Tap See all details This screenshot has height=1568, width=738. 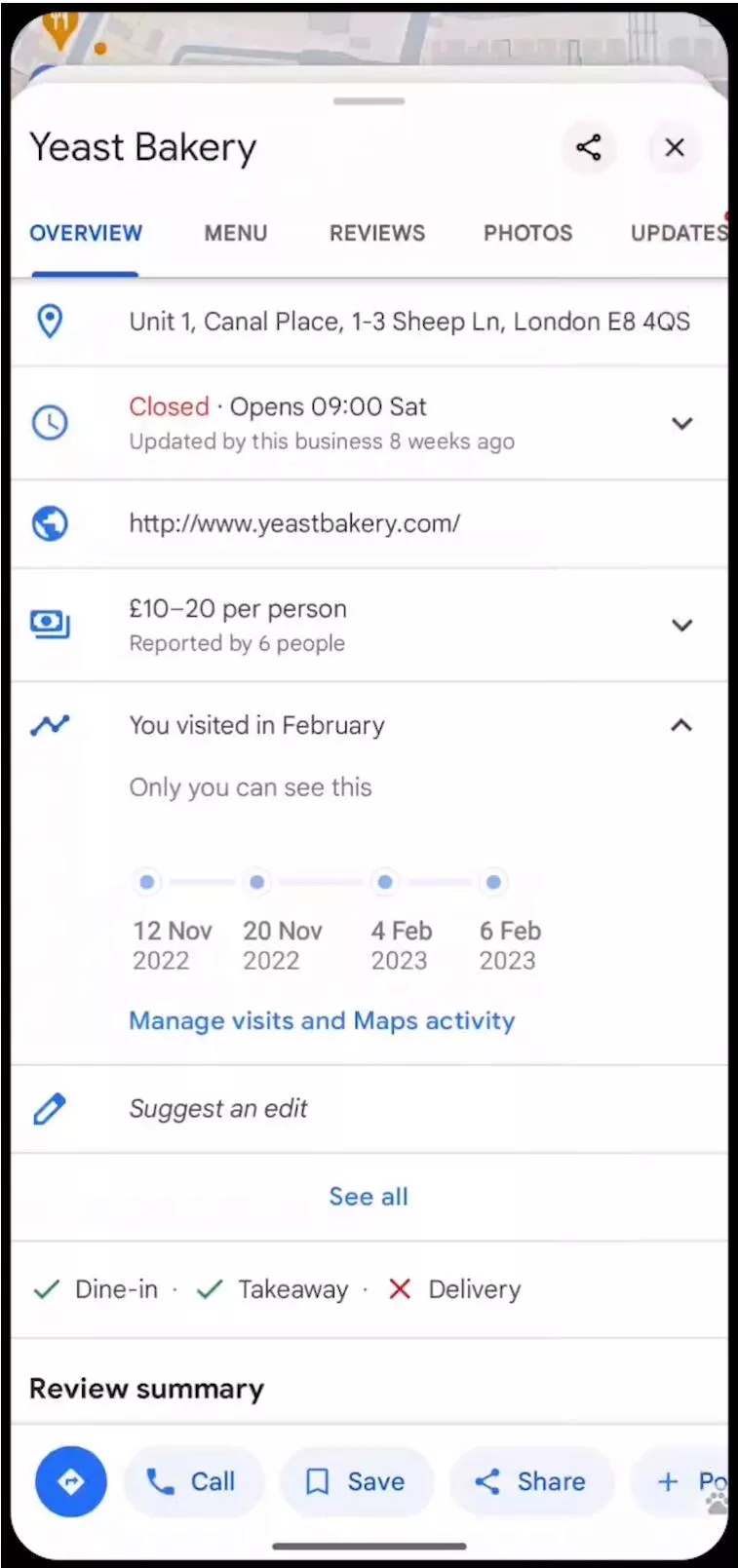pyautogui.click(x=369, y=1197)
